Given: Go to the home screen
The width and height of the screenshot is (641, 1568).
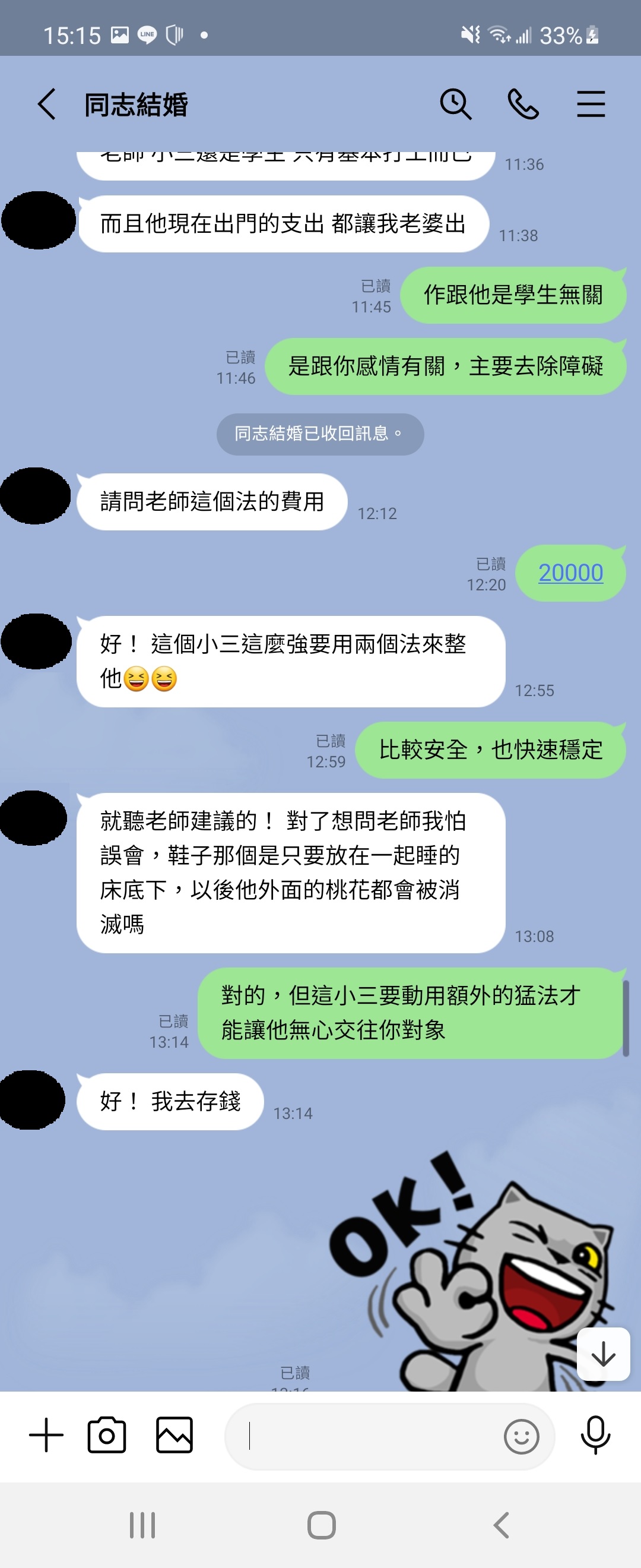Looking at the screenshot, I should [x=321, y=1525].
